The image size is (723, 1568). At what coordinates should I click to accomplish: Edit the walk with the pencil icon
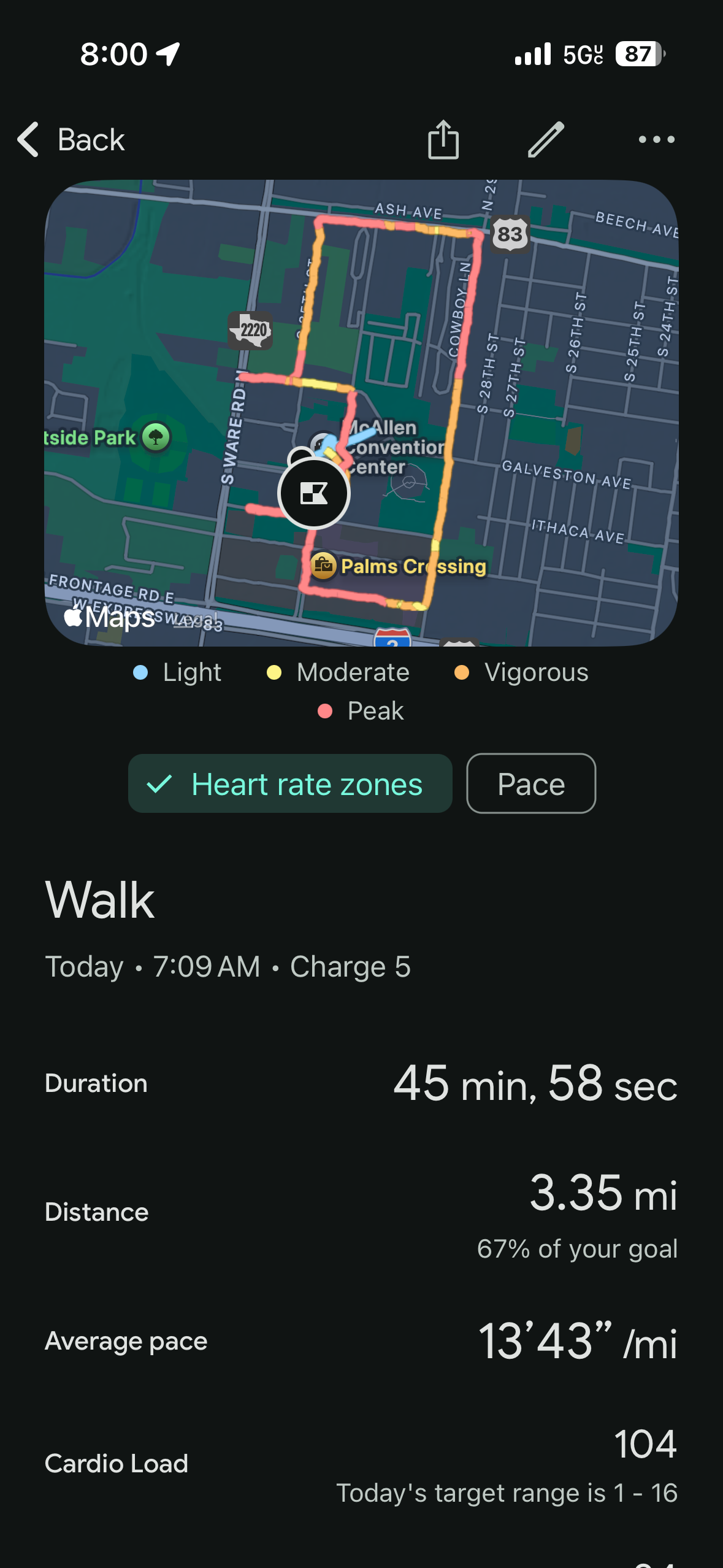546,140
